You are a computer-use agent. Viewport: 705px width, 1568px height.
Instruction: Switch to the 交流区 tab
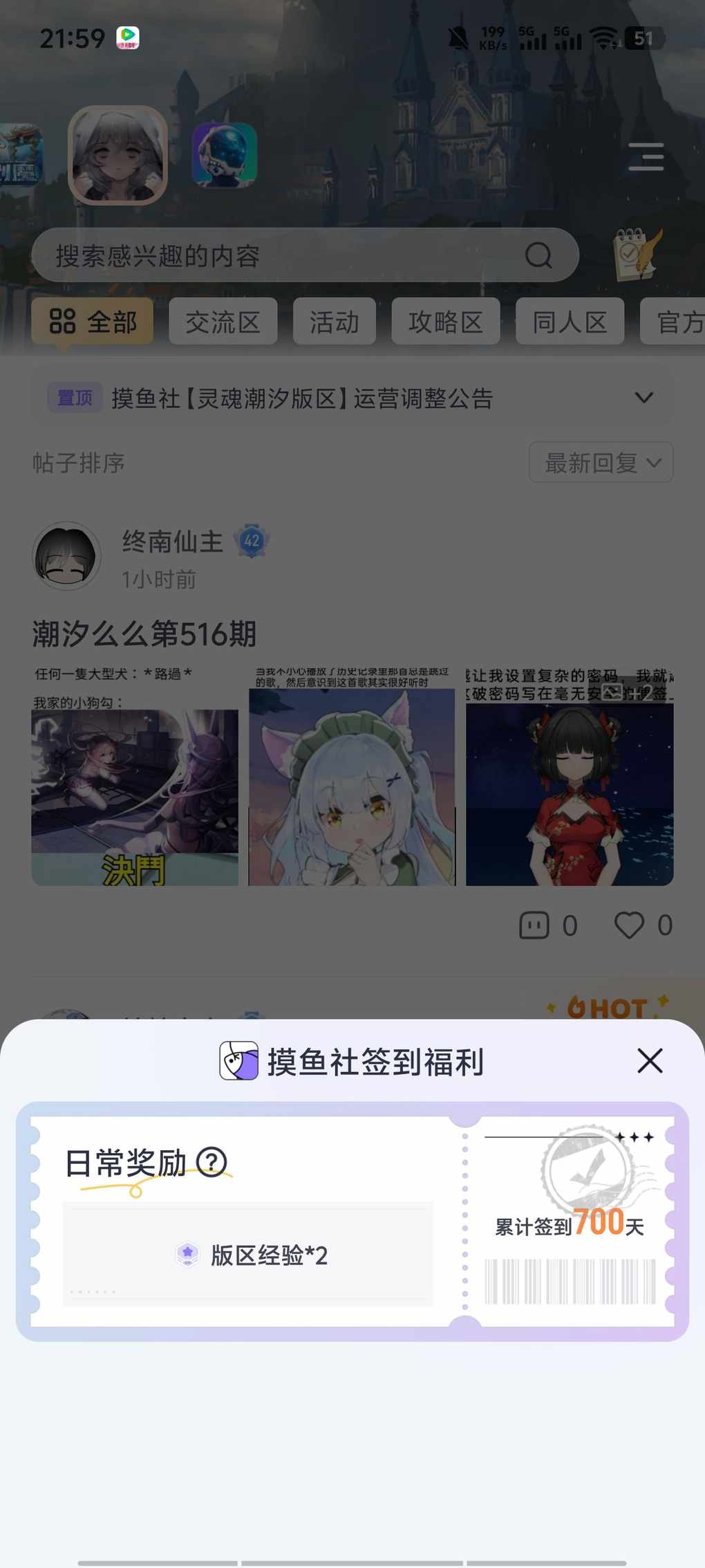[223, 322]
